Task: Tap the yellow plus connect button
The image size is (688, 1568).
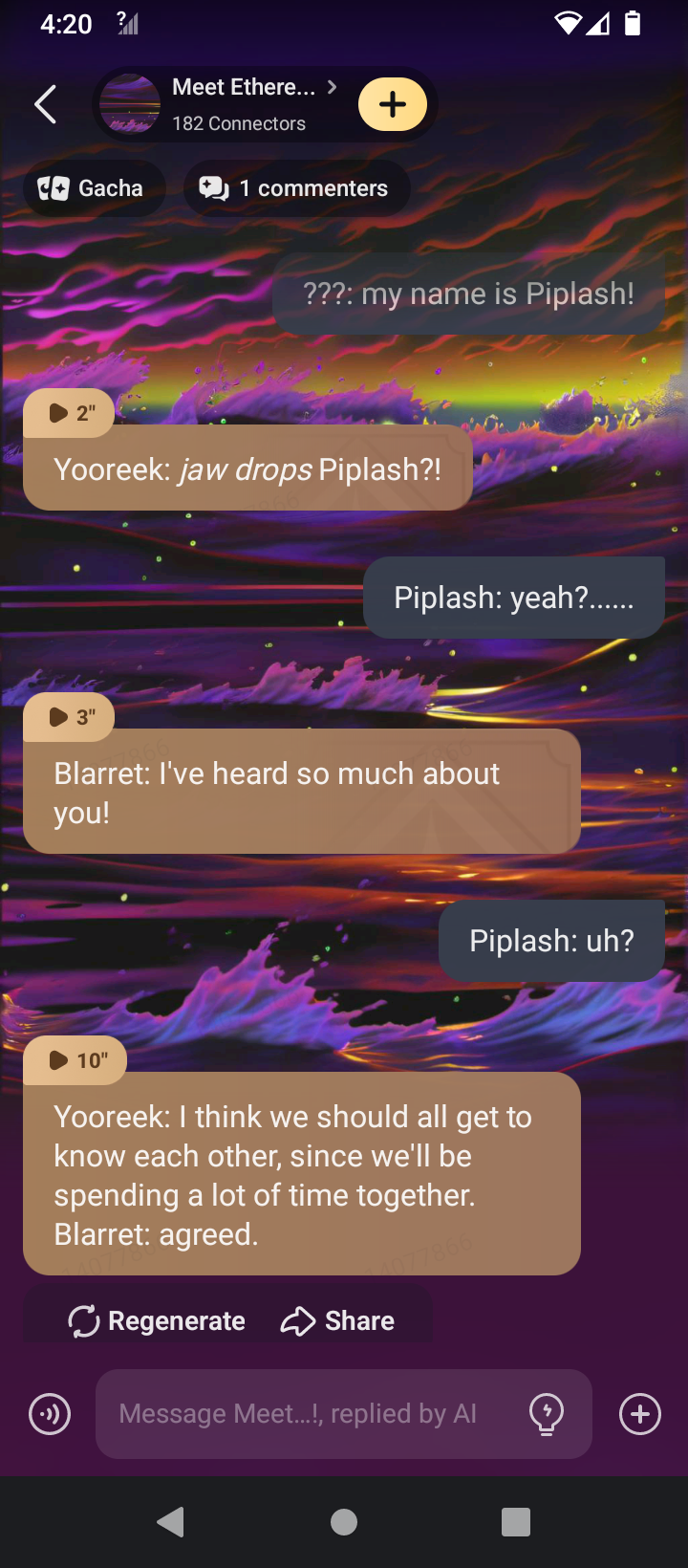Action: [x=393, y=104]
